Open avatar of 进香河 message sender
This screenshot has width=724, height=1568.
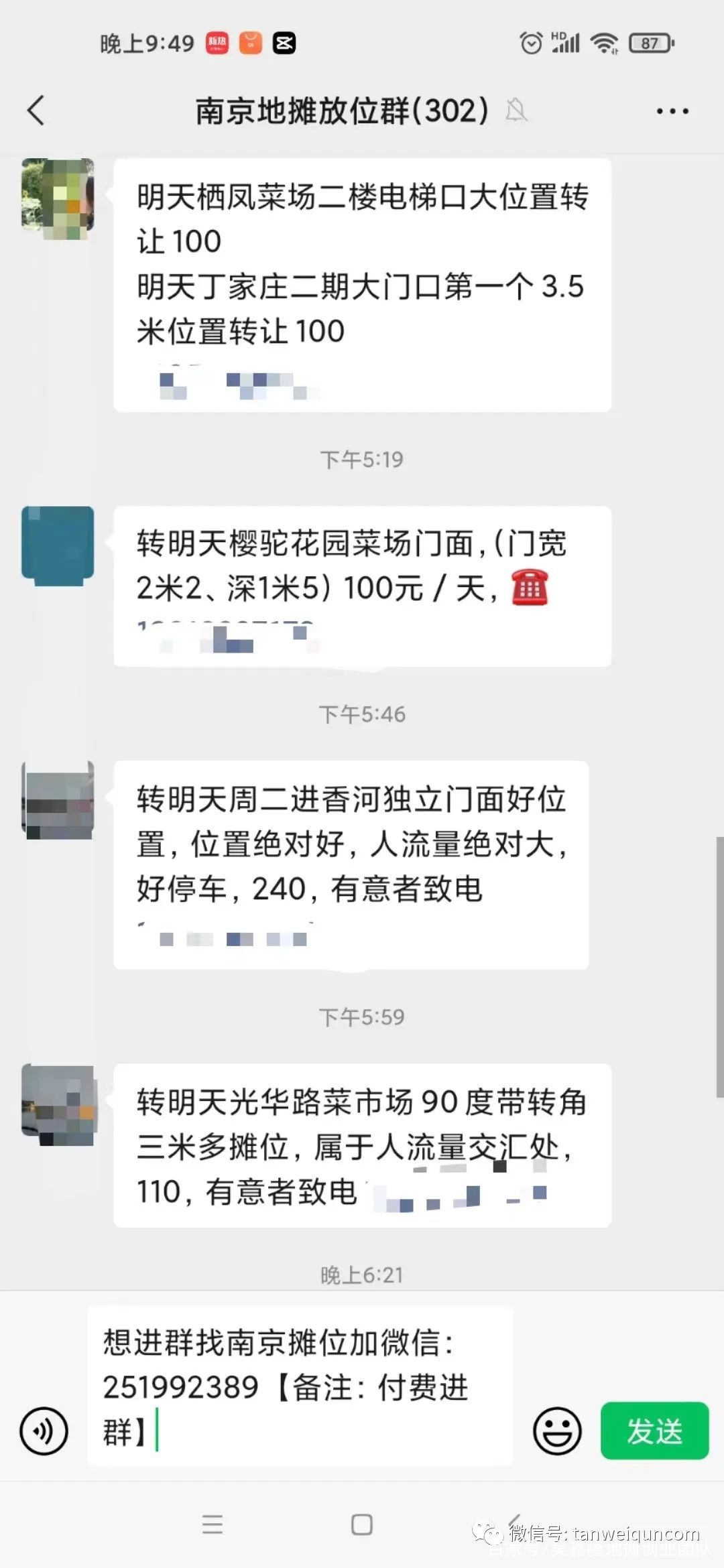58,800
